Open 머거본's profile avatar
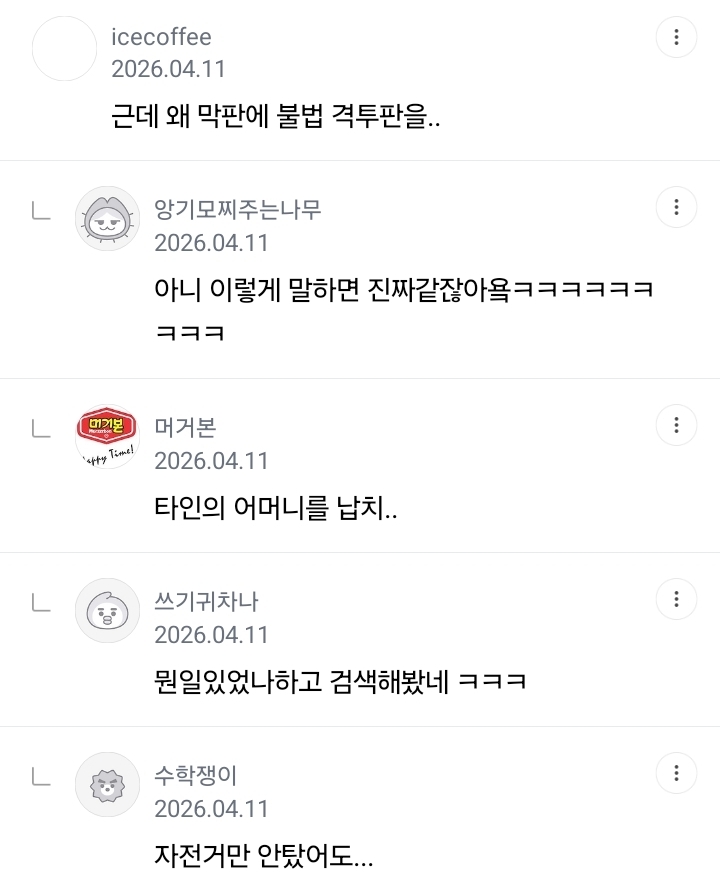Image resolution: width=720 pixels, height=895 pixels. (107, 437)
